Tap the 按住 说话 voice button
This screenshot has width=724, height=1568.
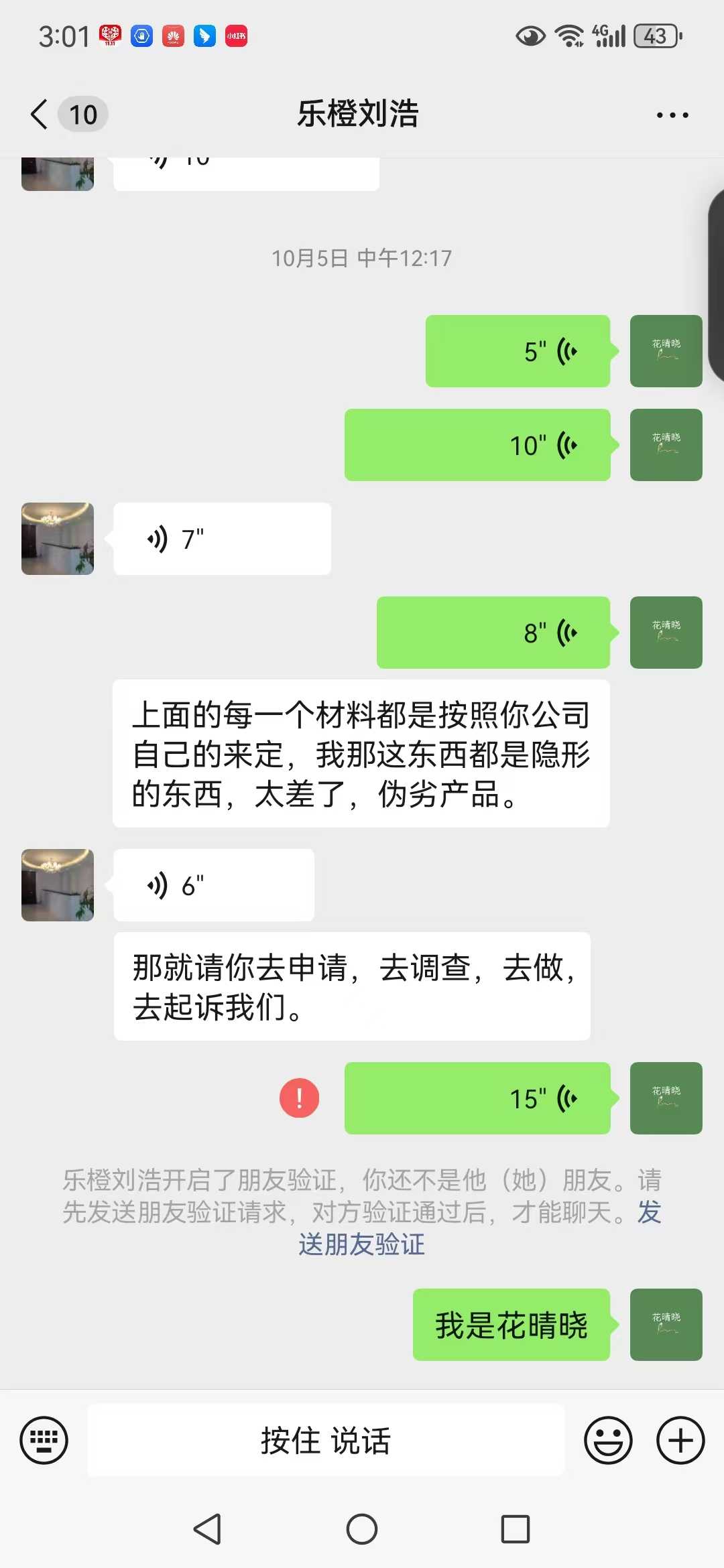click(x=326, y=1440)
